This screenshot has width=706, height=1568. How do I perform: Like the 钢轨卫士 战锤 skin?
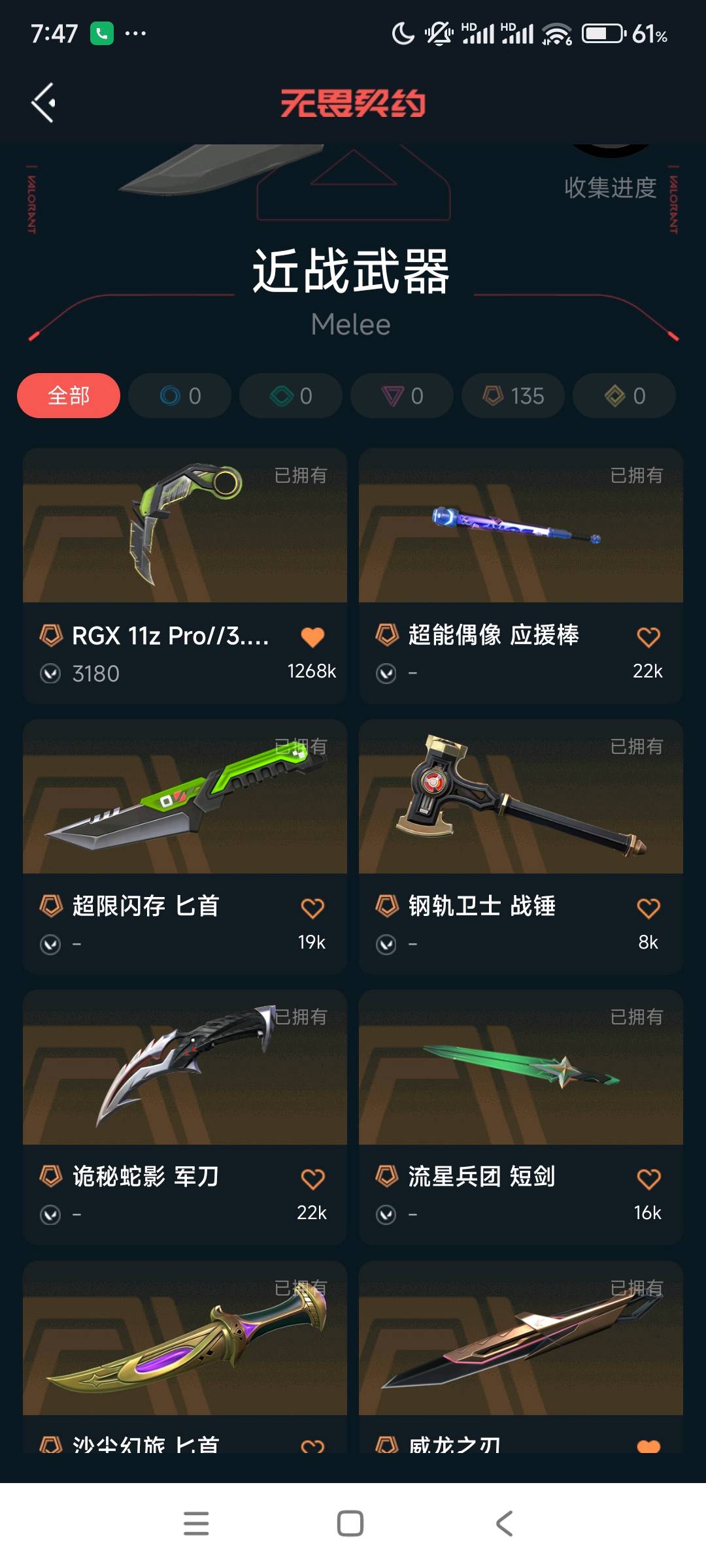pyautogui.click(x=648, y=908)
